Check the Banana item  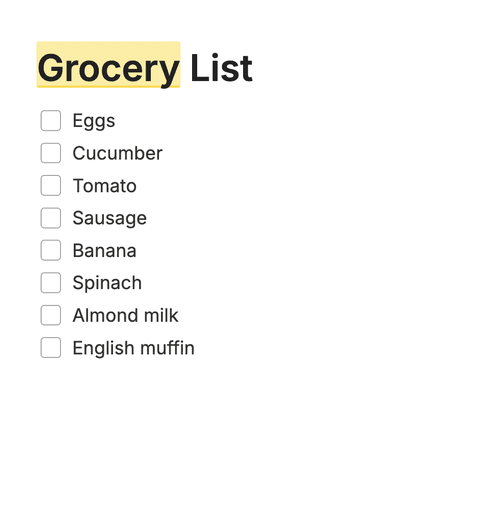click(x=51, y=250)
